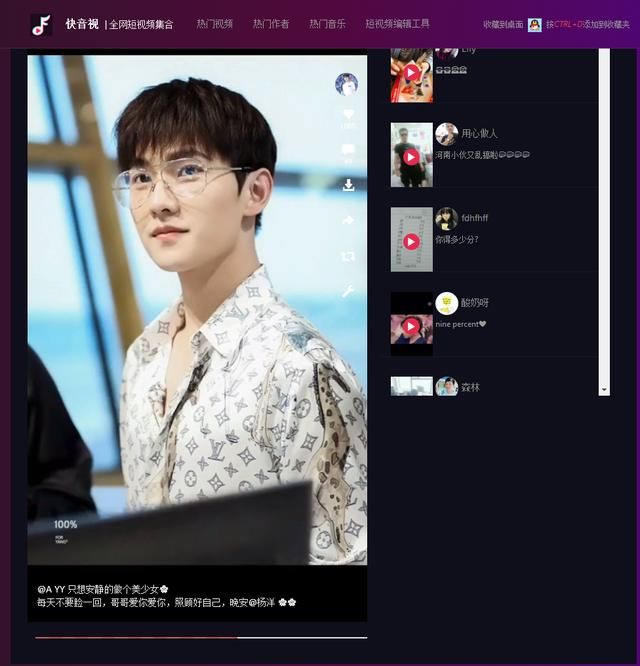The height and width of the screenshot is (666, 640).
Task: Seek on the video progress bar
Action: click(200, 637)
